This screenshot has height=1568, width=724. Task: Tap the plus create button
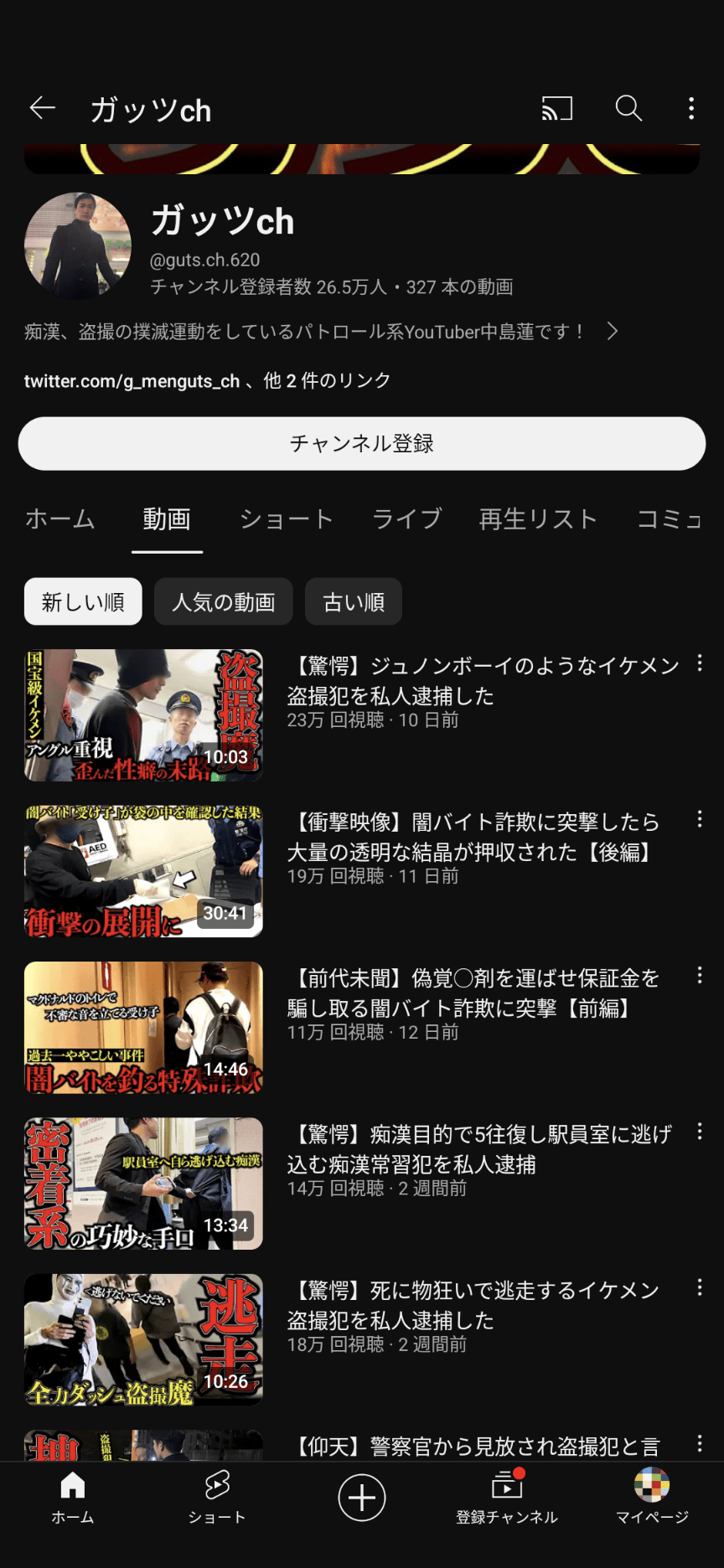(362, 1498)
